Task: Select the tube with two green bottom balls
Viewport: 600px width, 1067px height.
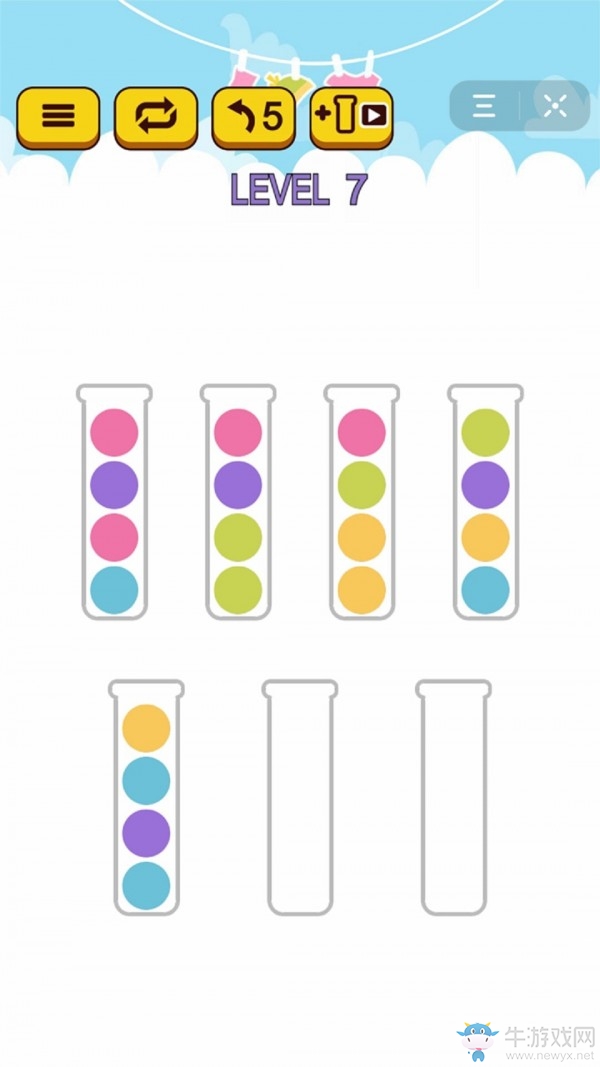Action: (238, 502)
